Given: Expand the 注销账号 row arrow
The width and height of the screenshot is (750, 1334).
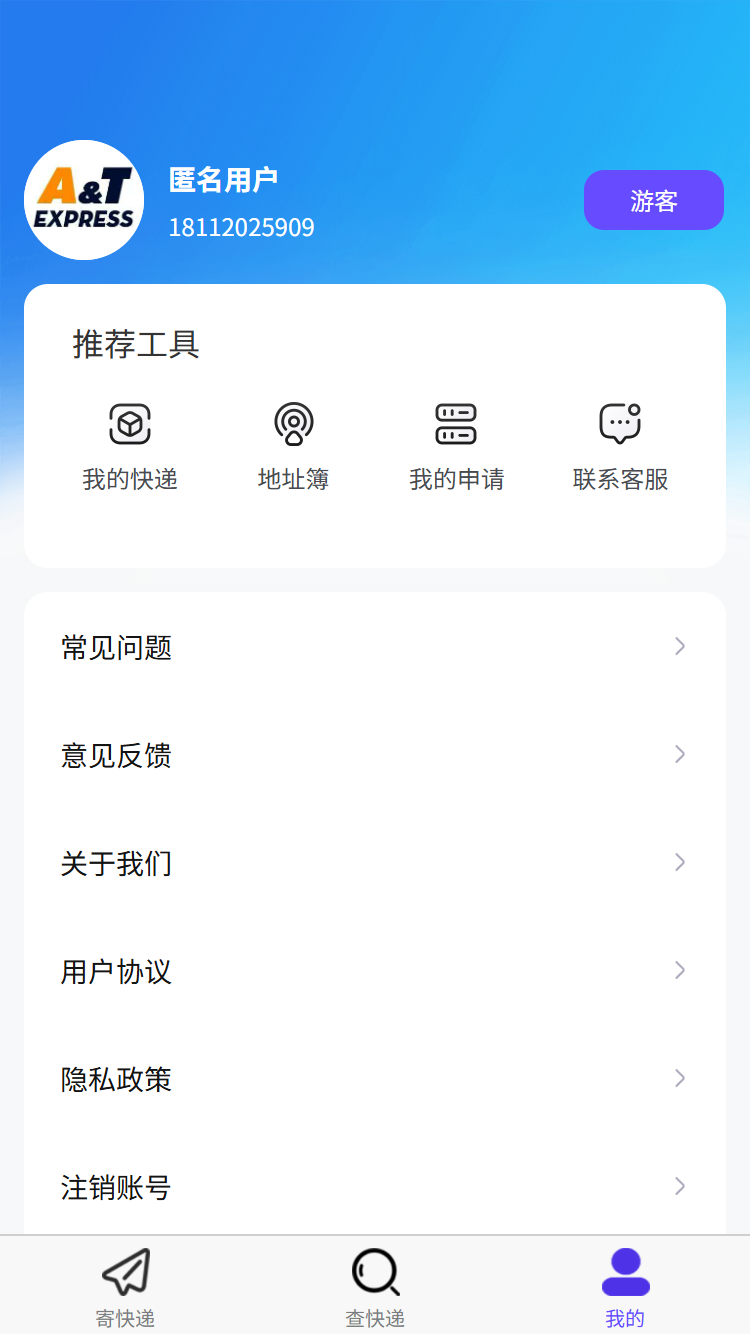Looking at the screenshot, I should (x=681, y=1187).
